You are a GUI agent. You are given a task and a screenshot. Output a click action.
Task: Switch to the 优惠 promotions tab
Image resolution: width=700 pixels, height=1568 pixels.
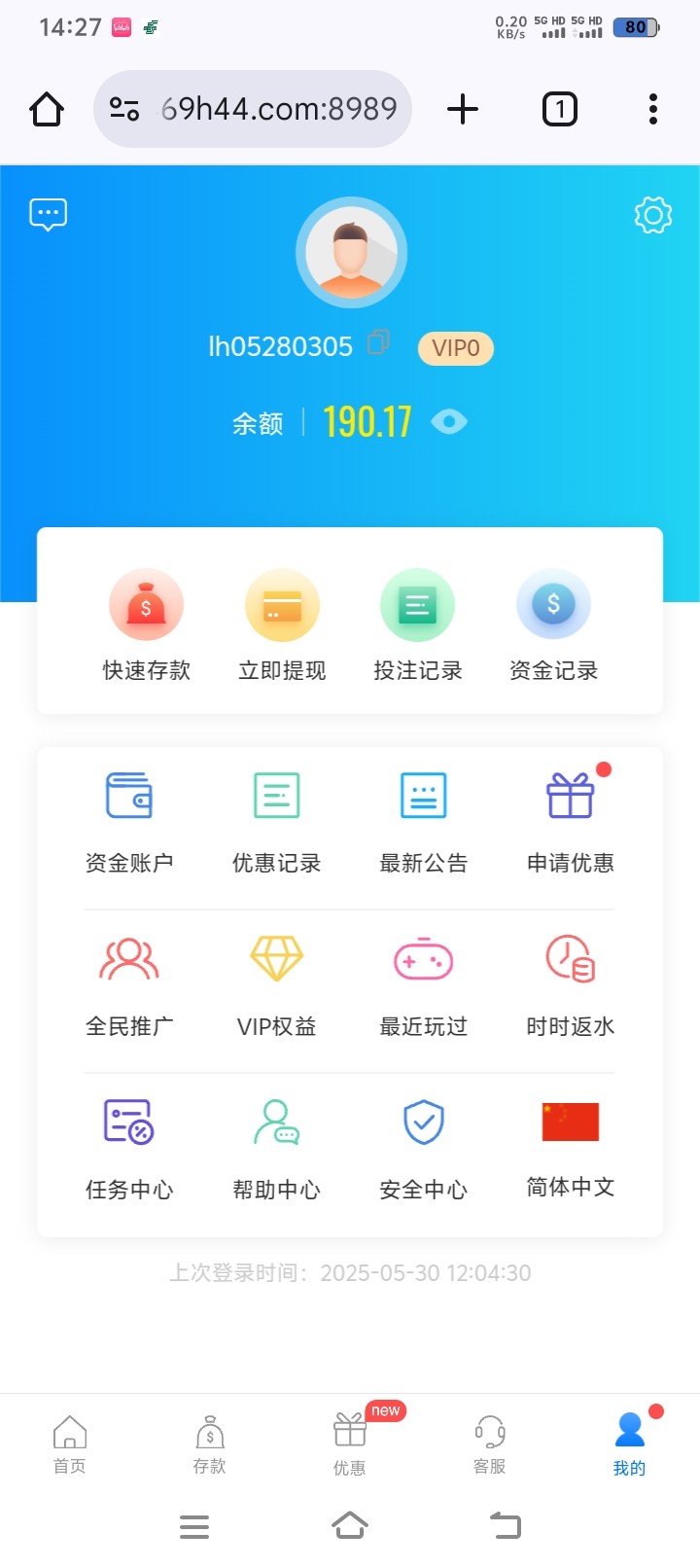click(x=350, y=1444)
